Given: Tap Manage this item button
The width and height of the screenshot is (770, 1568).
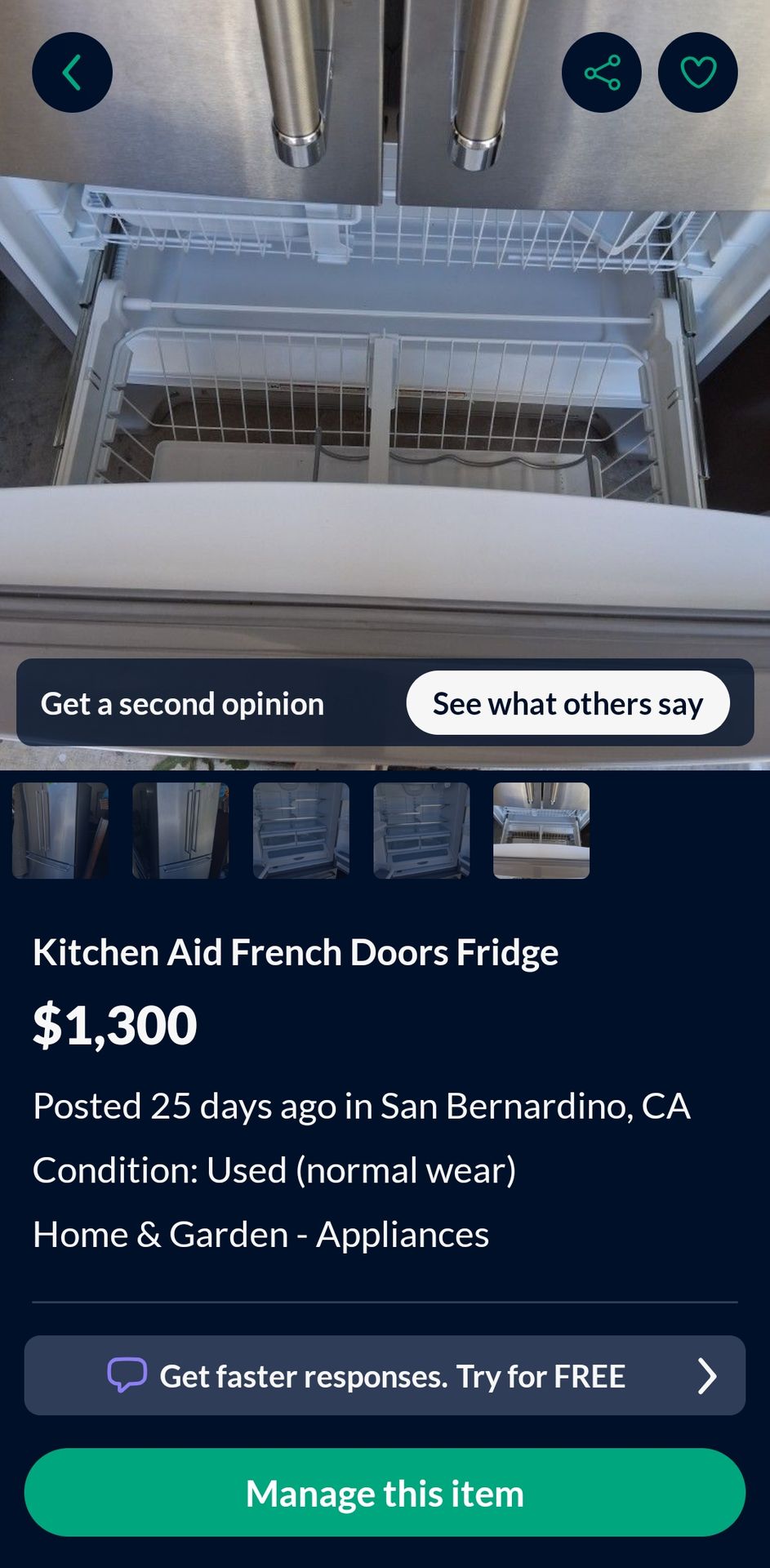Looking at the screenshot, I should [385, 1493].
